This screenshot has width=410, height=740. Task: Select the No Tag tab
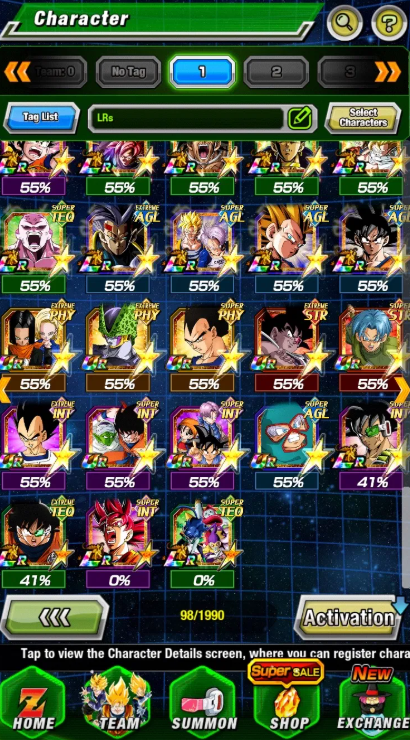(x=128, y=72)
